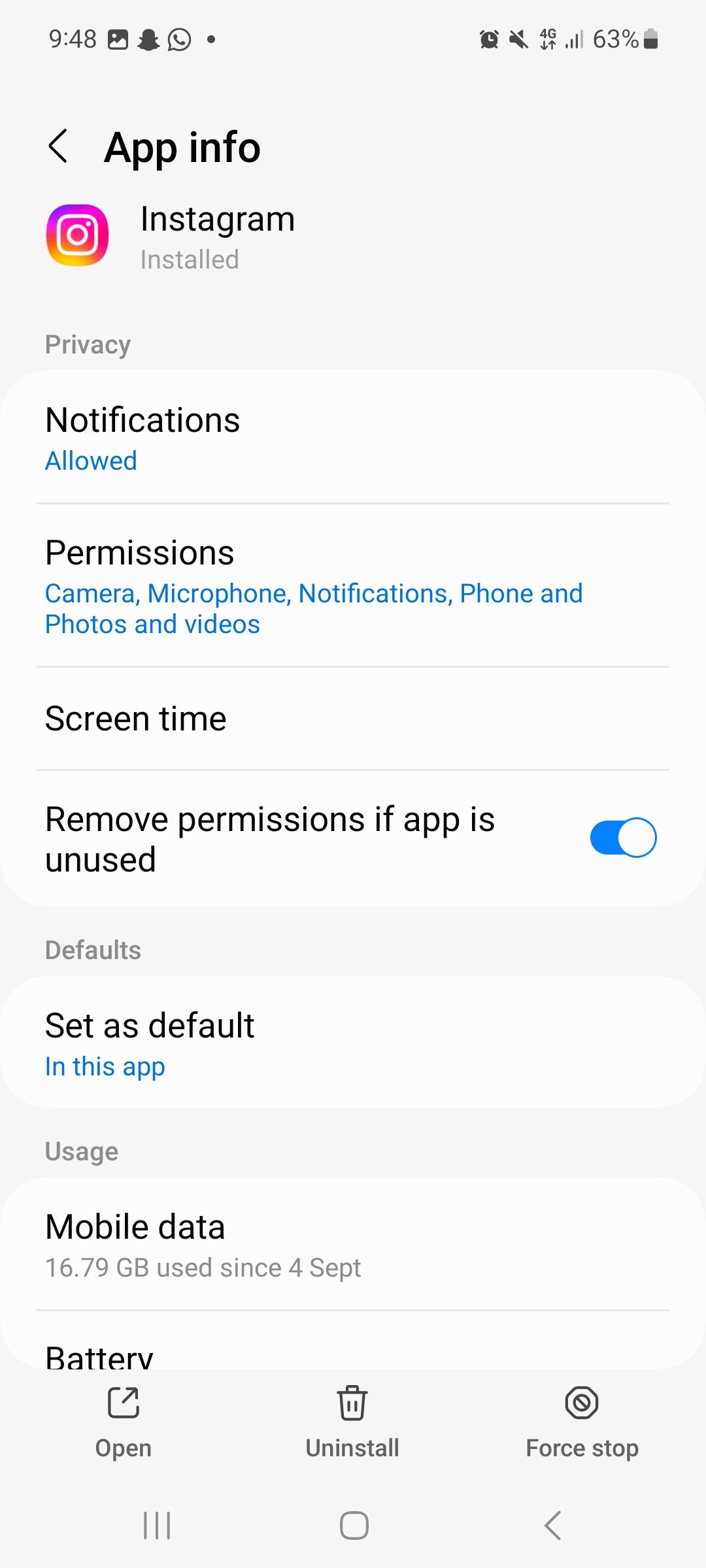706x1568 pixels.
Task: Tap the In this app link
Action: coord(105,1066)
